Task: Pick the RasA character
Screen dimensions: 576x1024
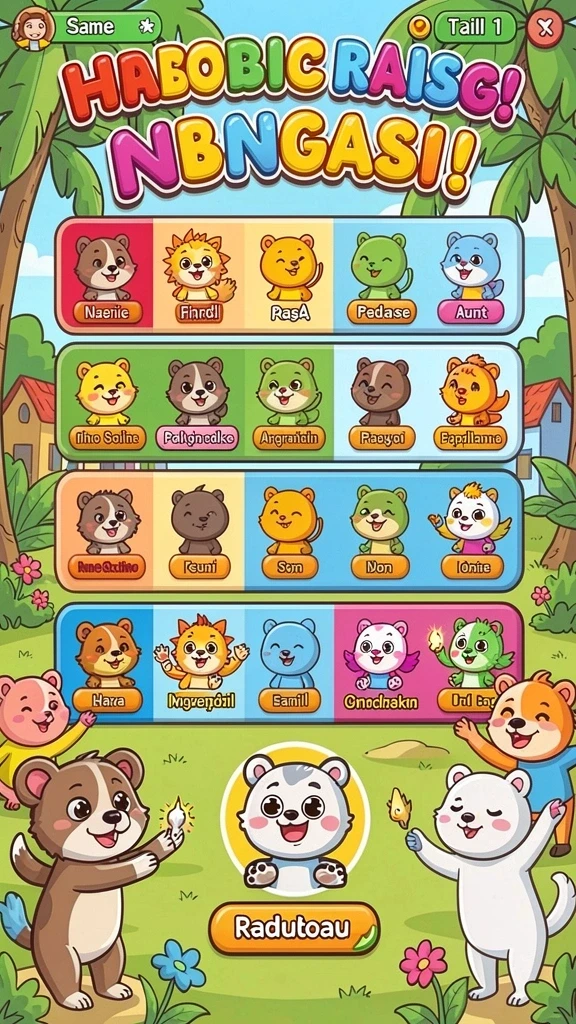Action: tap(289, 274)
